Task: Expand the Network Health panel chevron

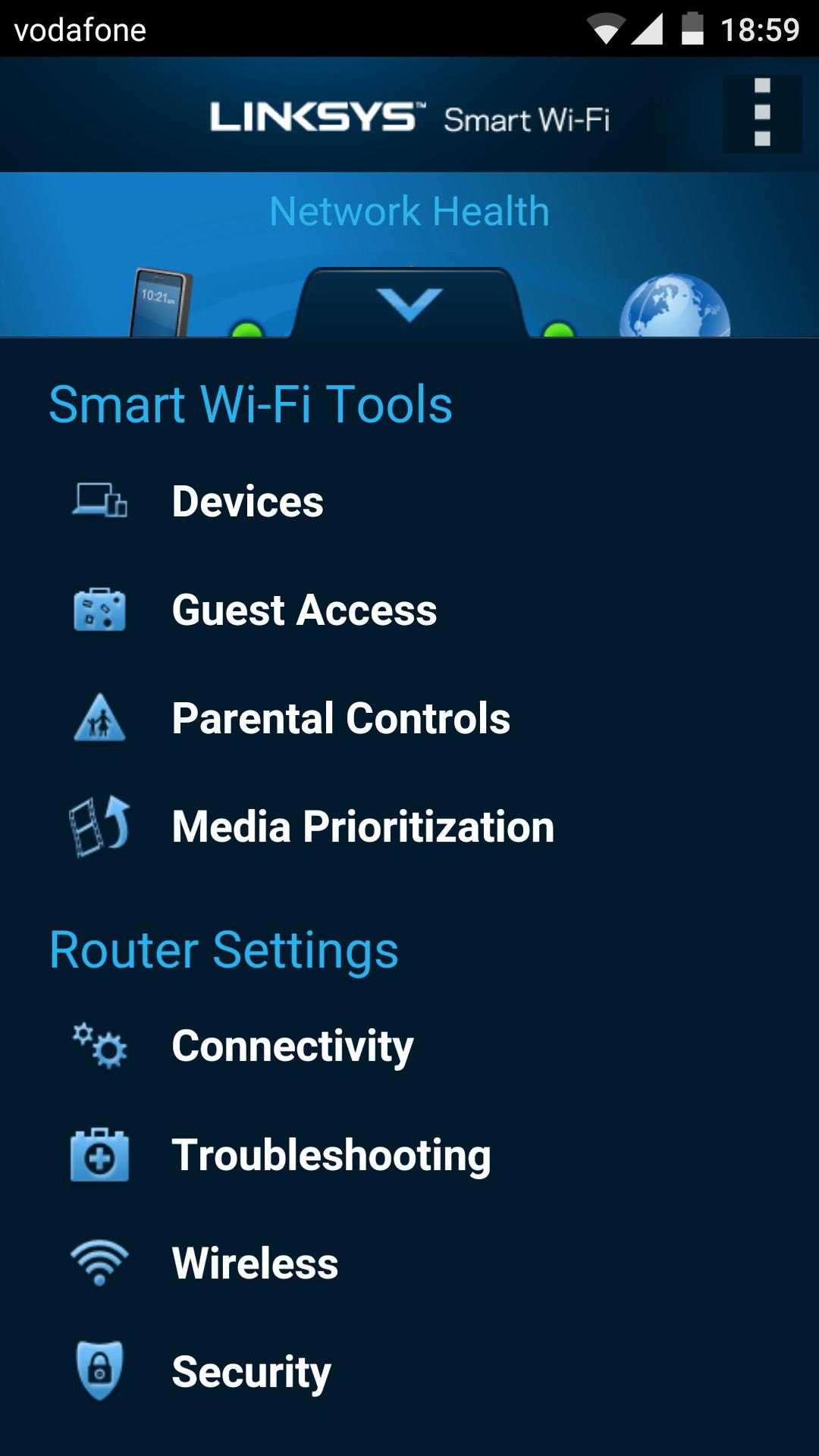Action: click(x=409, y=304)
